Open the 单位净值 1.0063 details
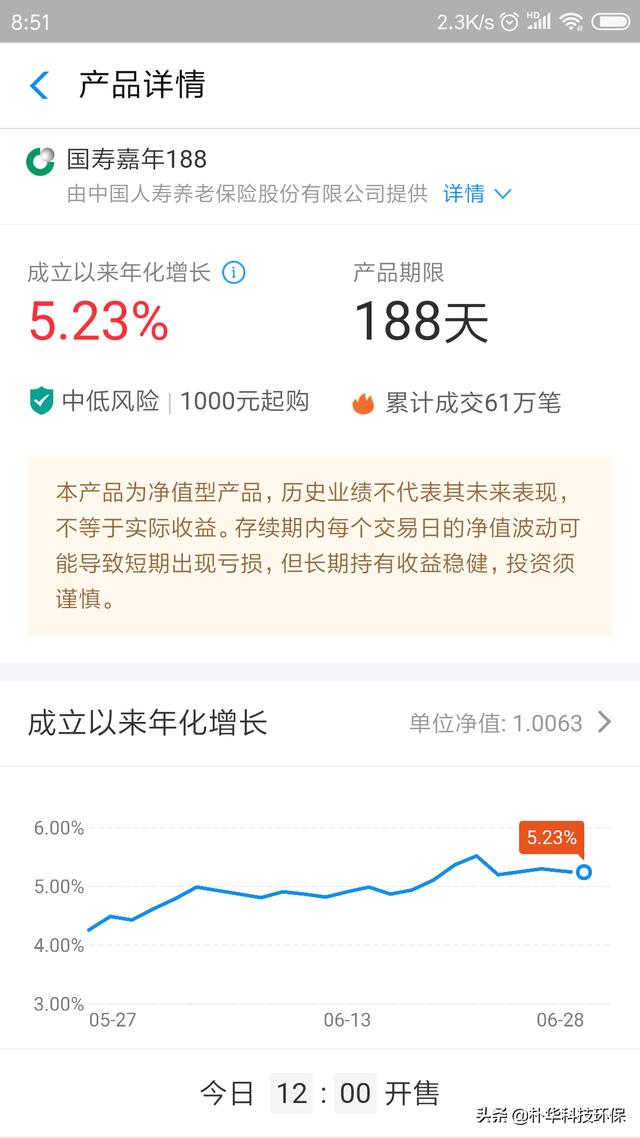The width and height of the screenshot is (640, 1138). (510, 723)
